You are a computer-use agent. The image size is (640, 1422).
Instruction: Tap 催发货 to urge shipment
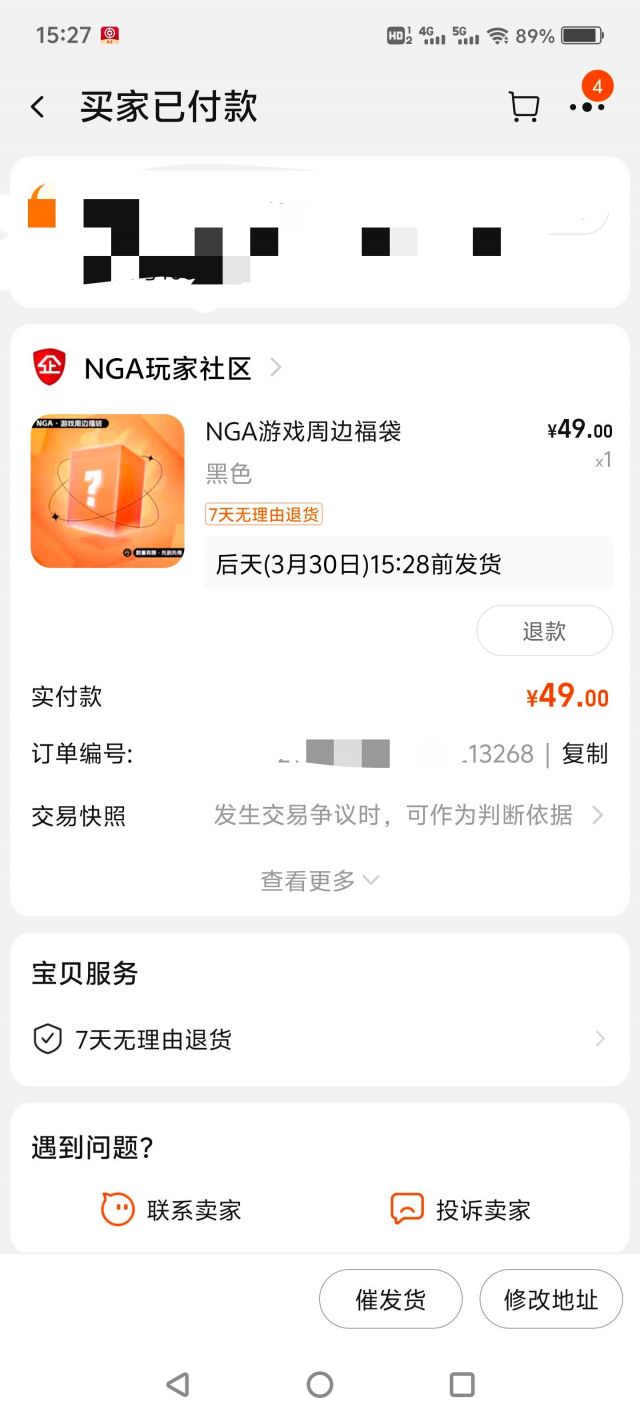[391, 1299]
